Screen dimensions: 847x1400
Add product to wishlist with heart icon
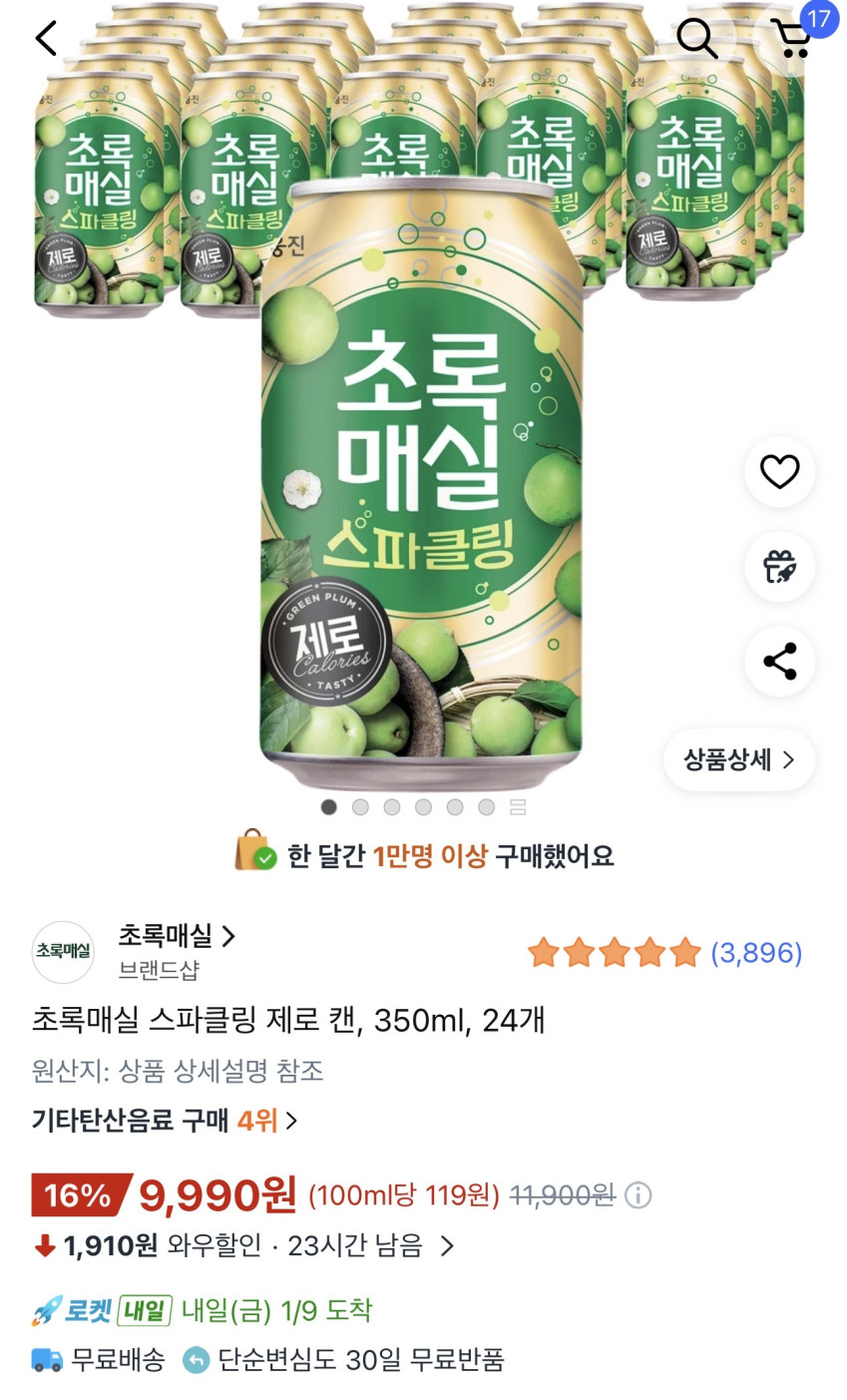click(x=779, y=471)
